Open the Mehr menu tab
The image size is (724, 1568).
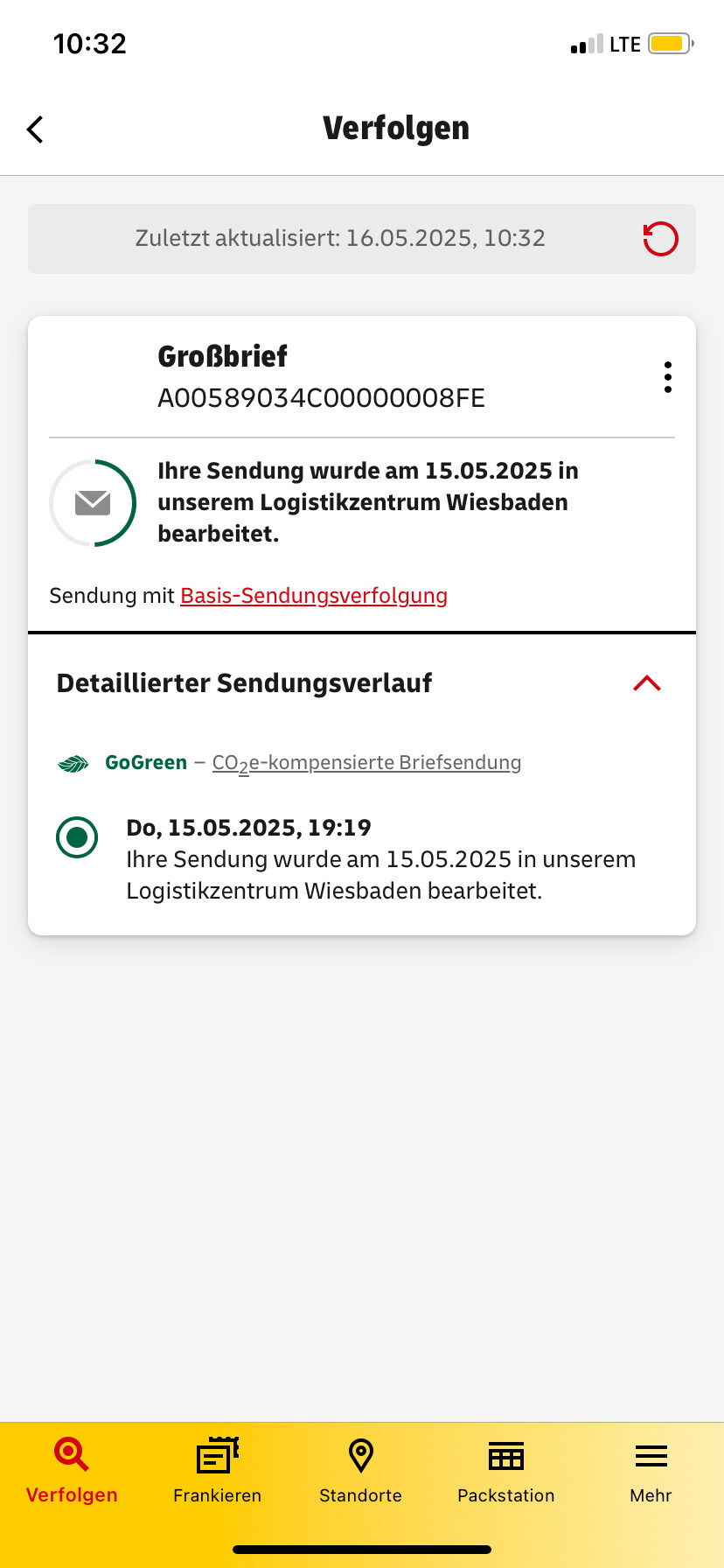point(651,1471)
